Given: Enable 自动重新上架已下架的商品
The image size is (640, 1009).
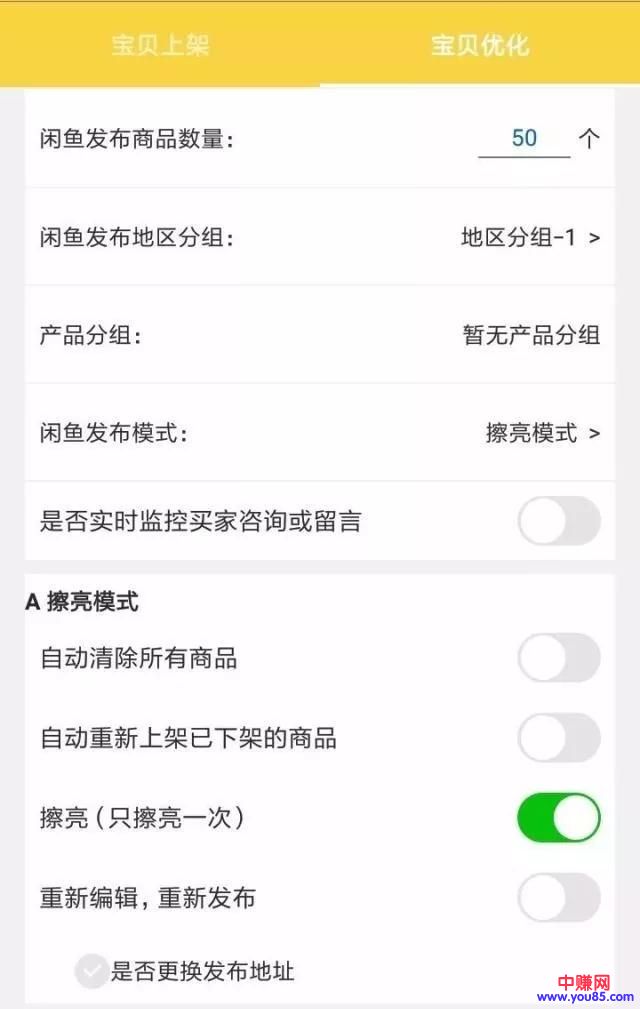Looking at the screenshot, I should pyautogui.click(x=558, y=738).
